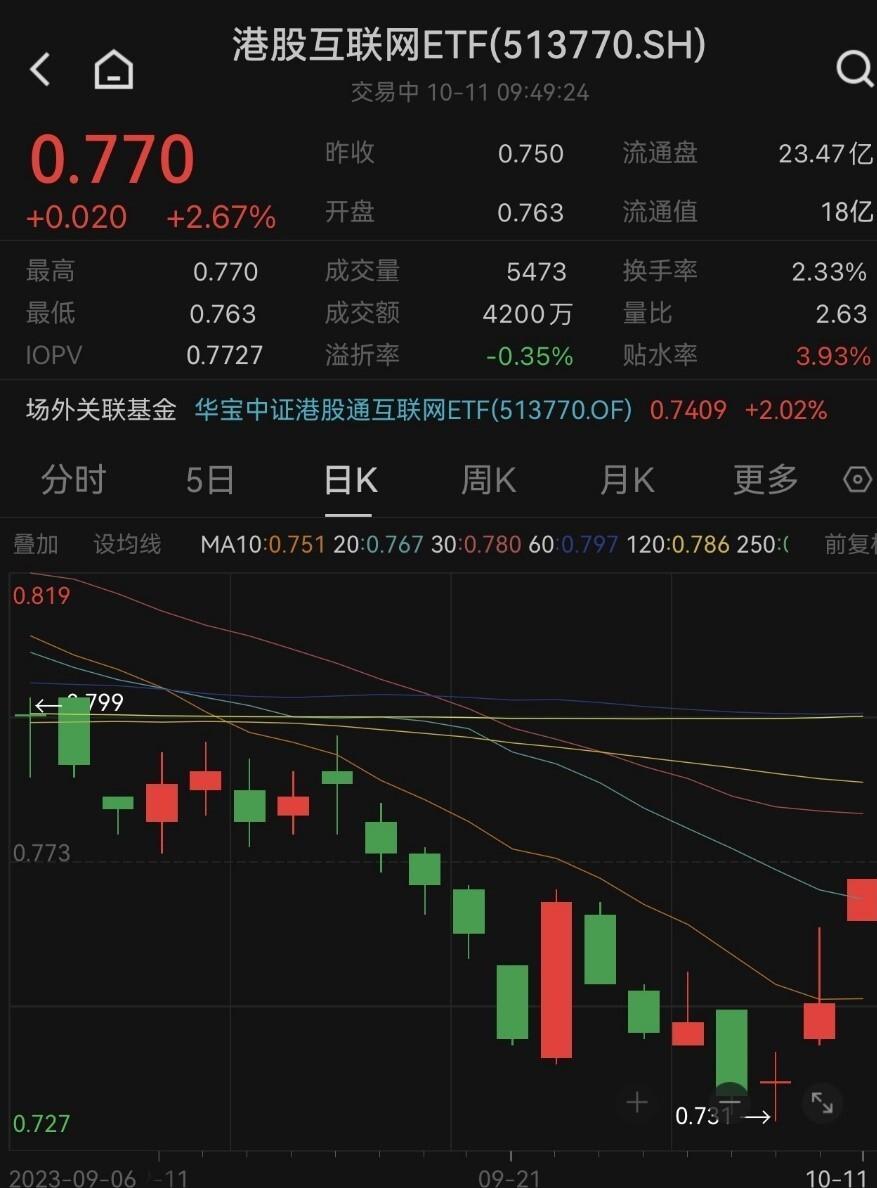Viewport: 877px width, 1188px height.
Task: Expand more K-line options under 更多
Action: [x=763, y=480]
